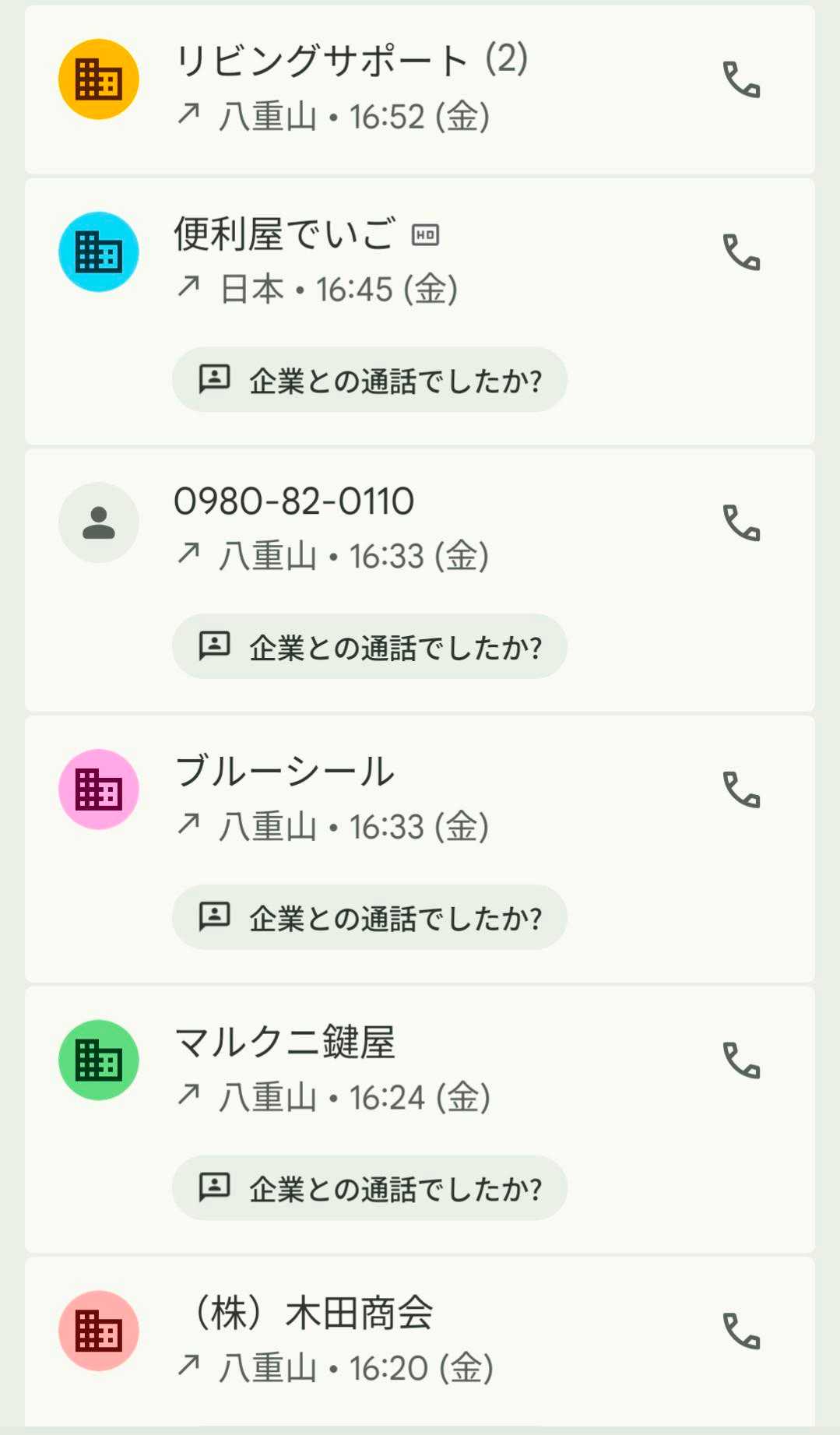Dial 0980-82-0110 via its phone icon

[741, 523]
